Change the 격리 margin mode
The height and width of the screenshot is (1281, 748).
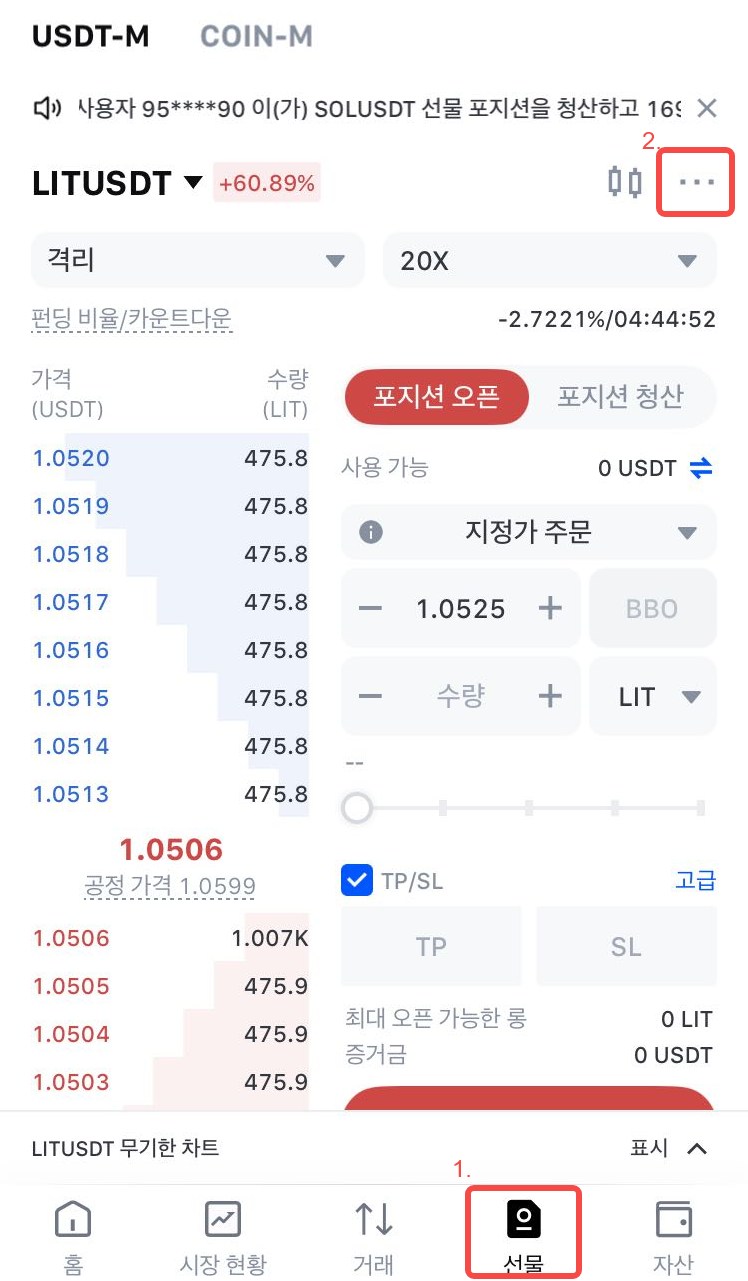click(x=197, y=261)
